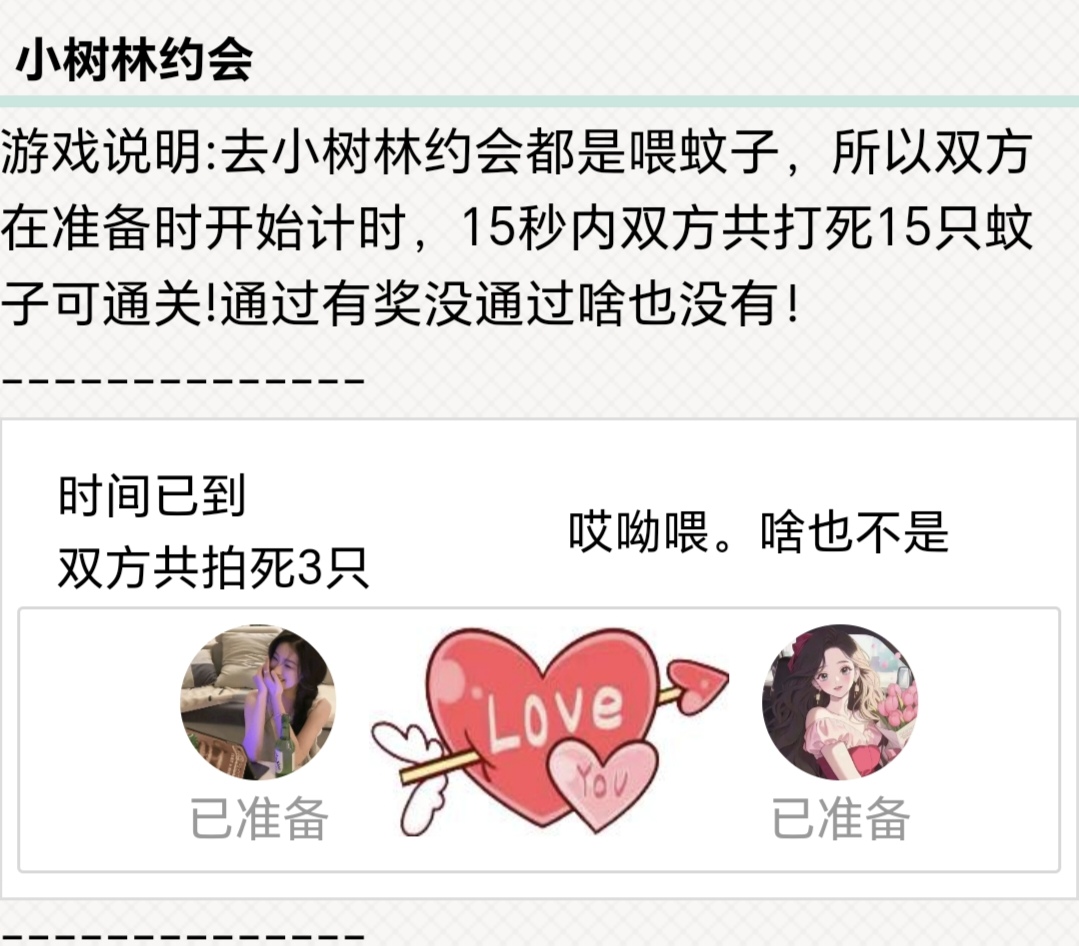Tap 已准备 under the left avatar
1079x946 pixels.
(x=259, y=820)
